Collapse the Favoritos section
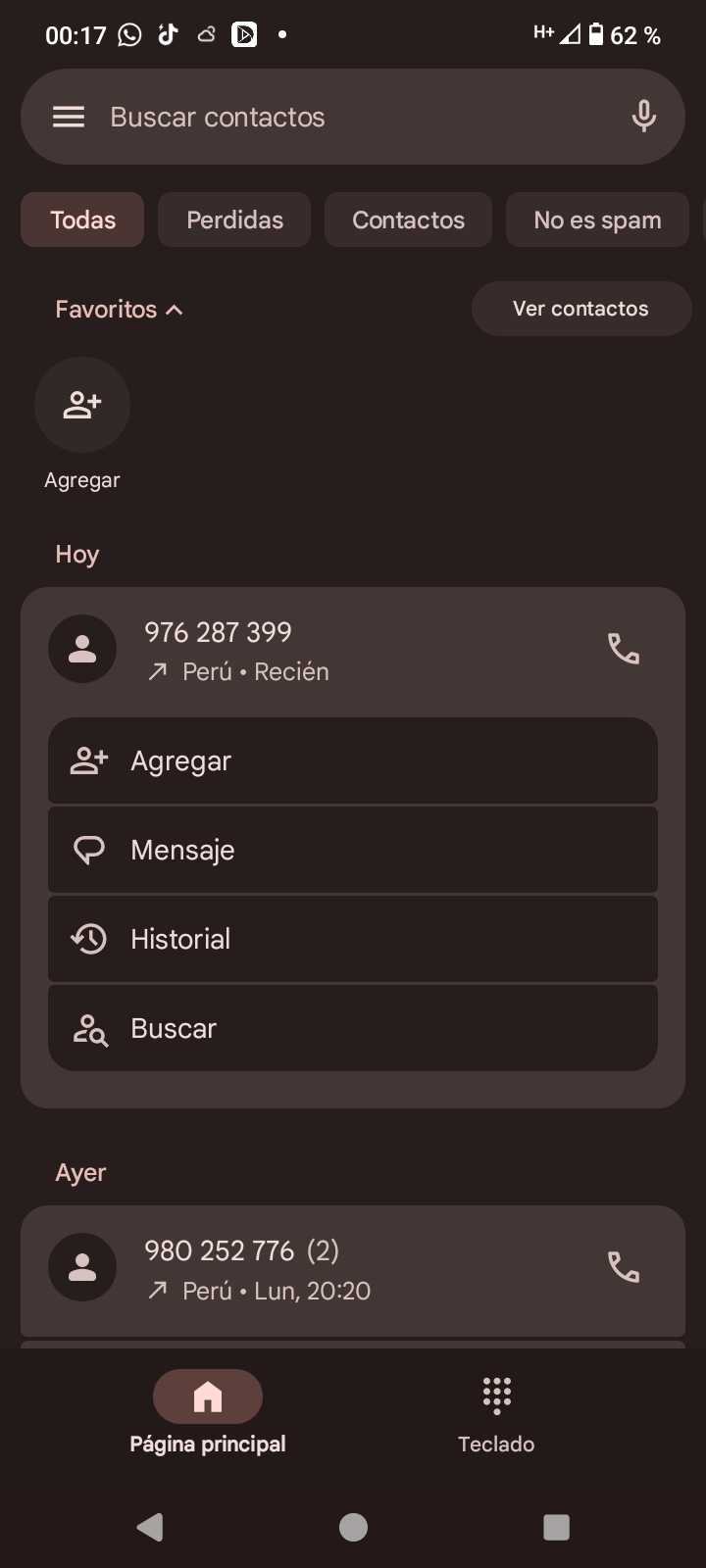This screenshot has width=706, height=1568. click(x=119, y=310)
